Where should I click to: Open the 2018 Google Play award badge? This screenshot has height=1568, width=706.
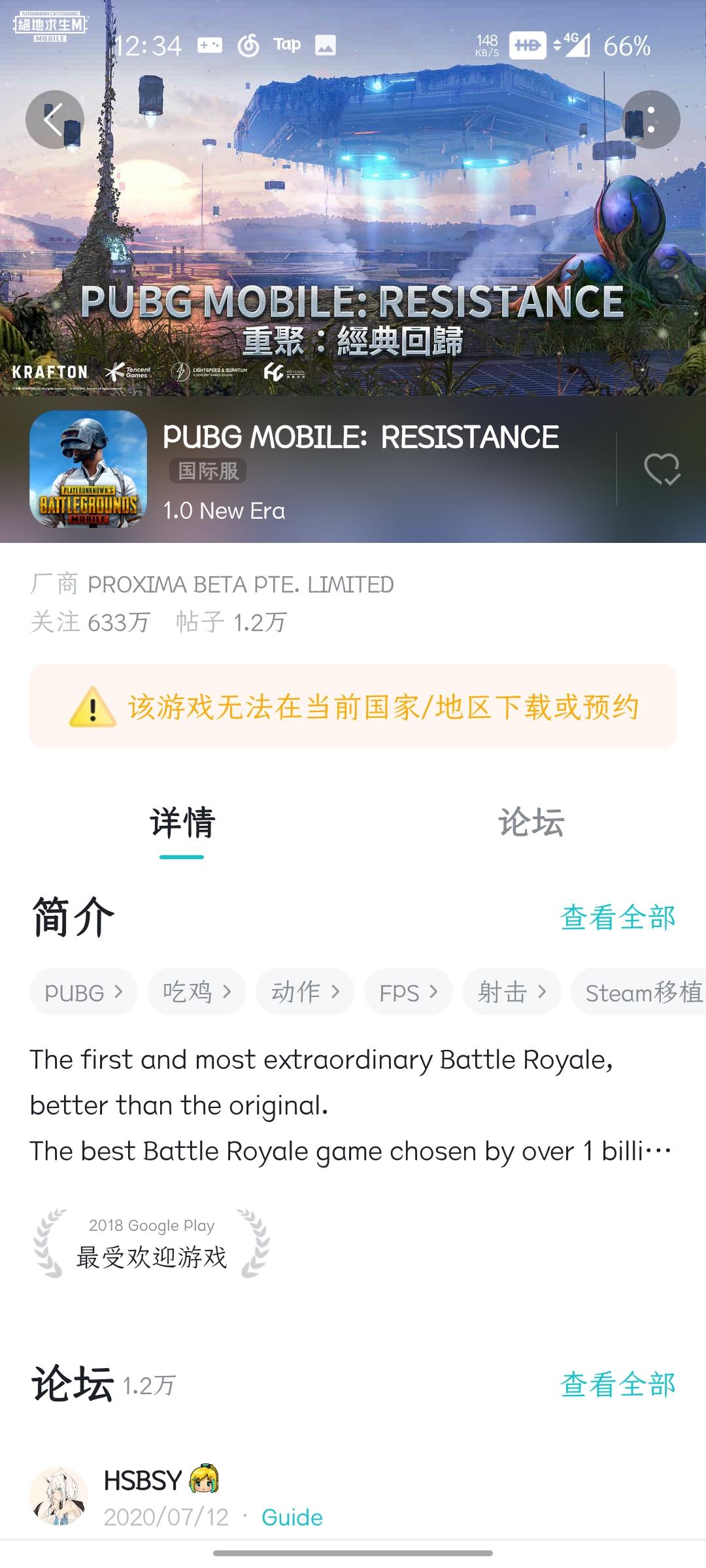click(x=152, y=1244)
